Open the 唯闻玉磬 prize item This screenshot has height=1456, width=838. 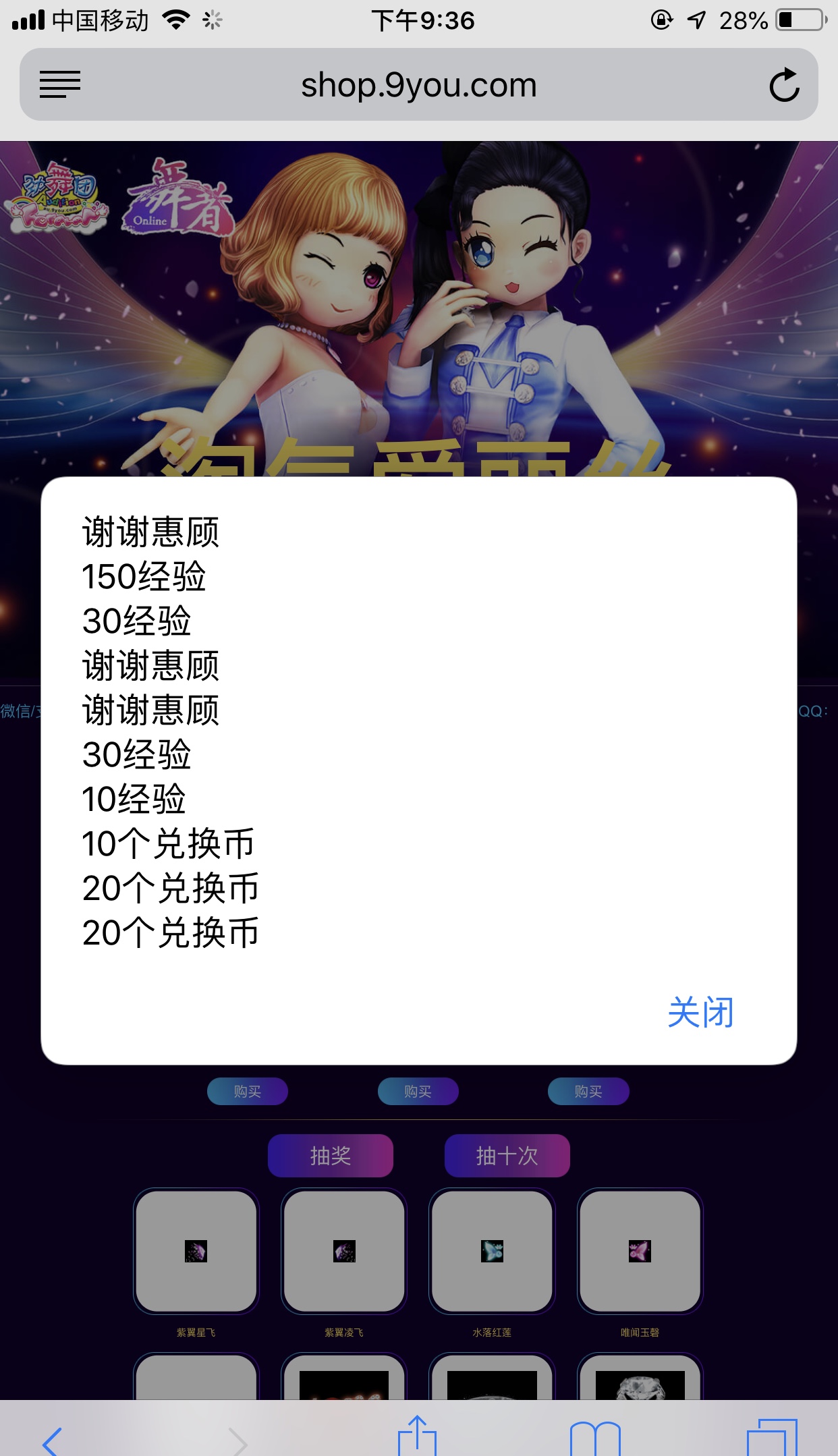click(640, 1252)
